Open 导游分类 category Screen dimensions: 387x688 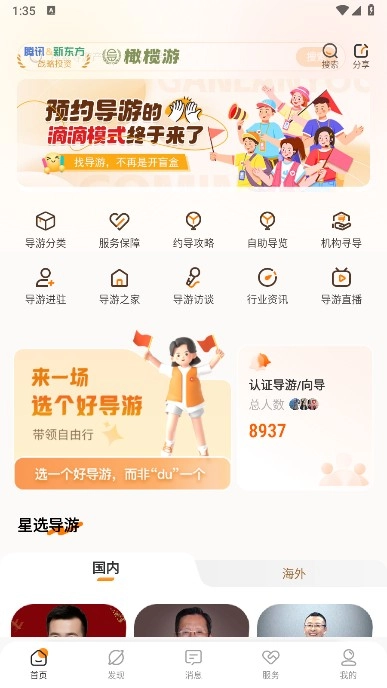45,230
